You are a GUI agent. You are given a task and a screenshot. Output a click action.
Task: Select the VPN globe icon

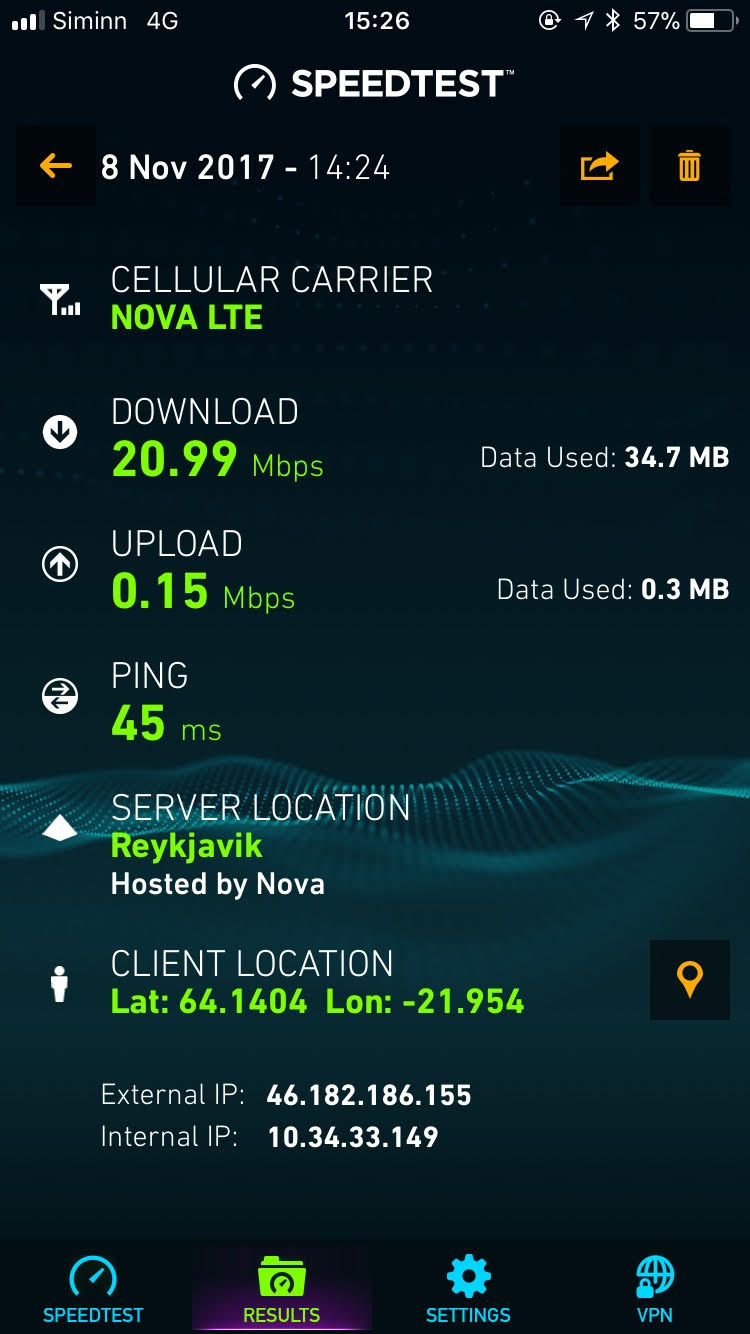coord(655,1277)
